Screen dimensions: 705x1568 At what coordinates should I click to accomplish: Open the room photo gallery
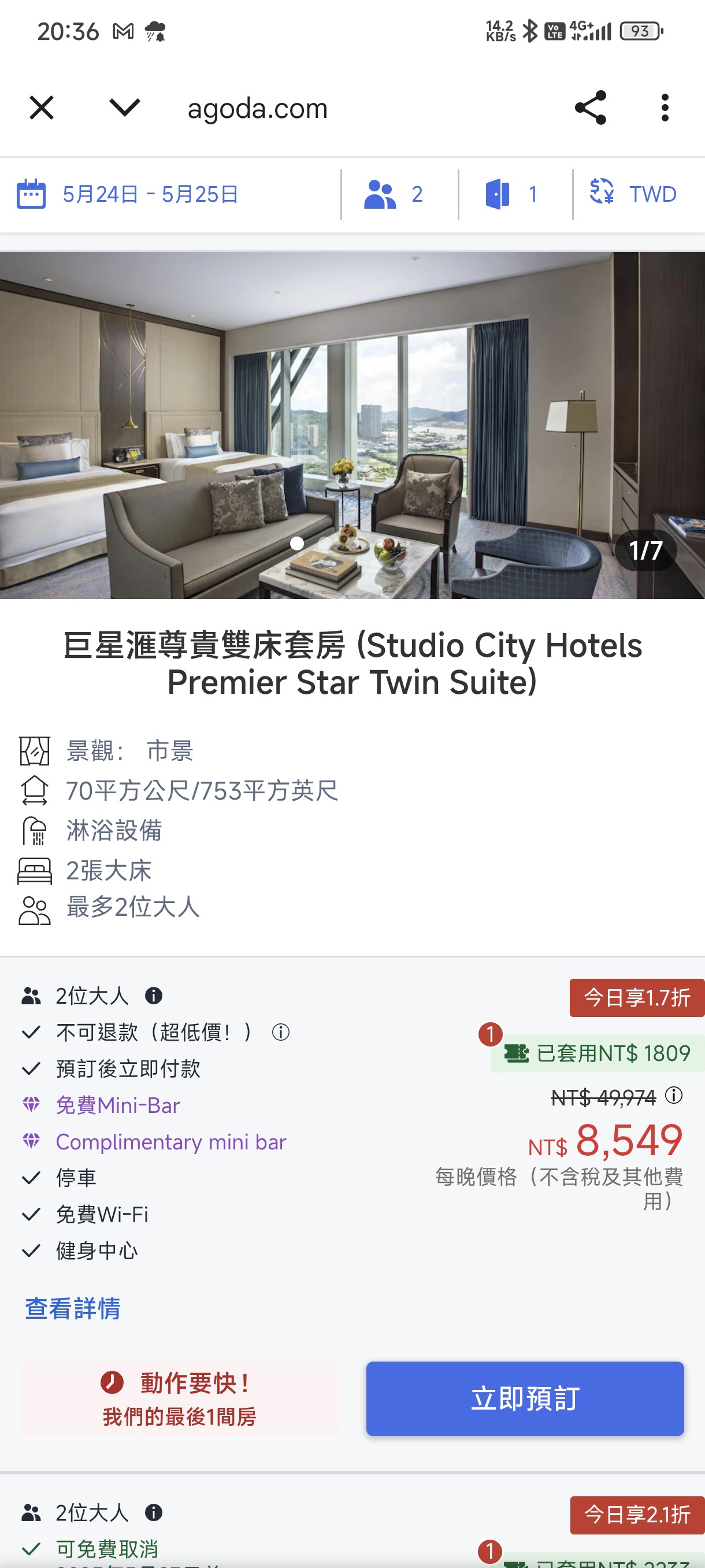(352, 425)
